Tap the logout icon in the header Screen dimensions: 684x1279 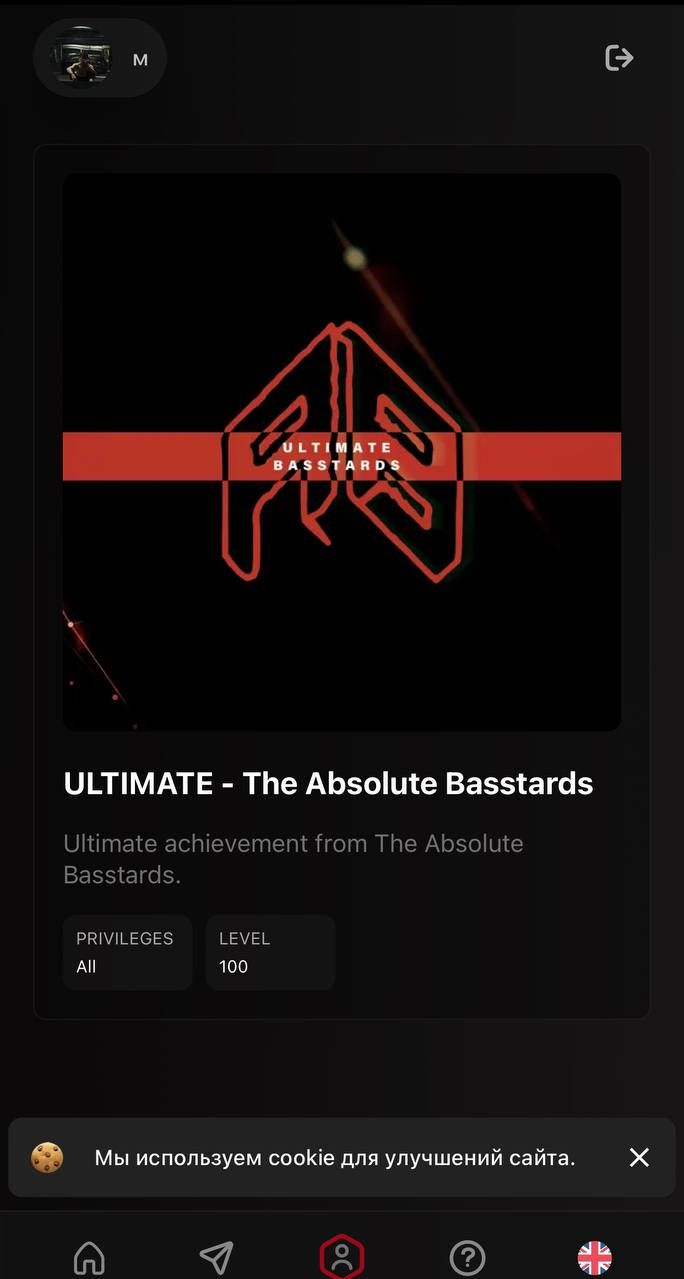619,58
